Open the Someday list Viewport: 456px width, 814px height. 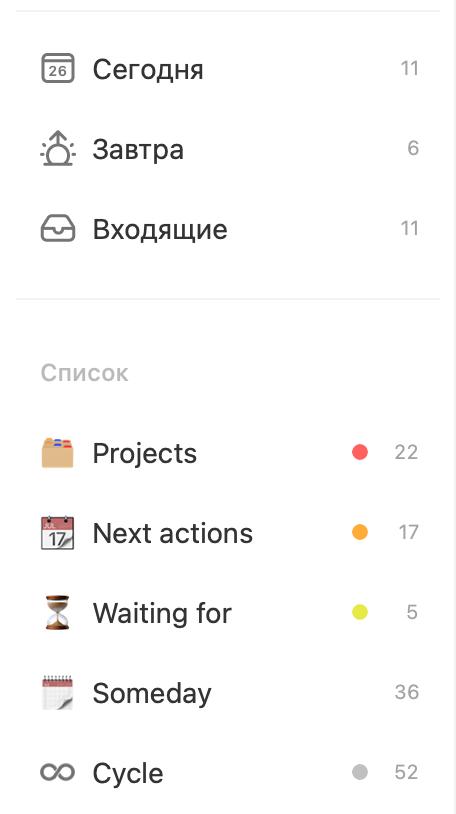click(229, 693)
